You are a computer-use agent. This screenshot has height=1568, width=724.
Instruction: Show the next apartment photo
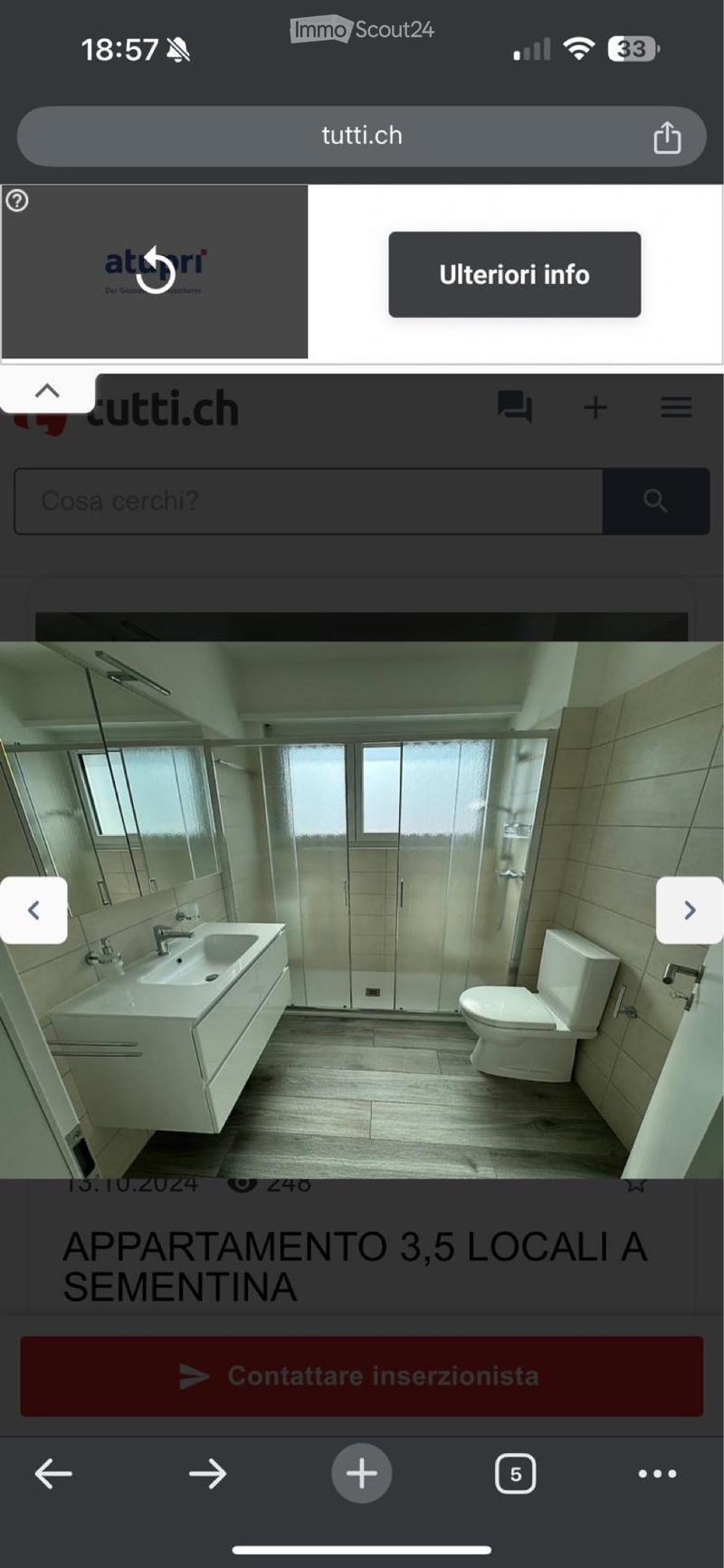point(690,910)
